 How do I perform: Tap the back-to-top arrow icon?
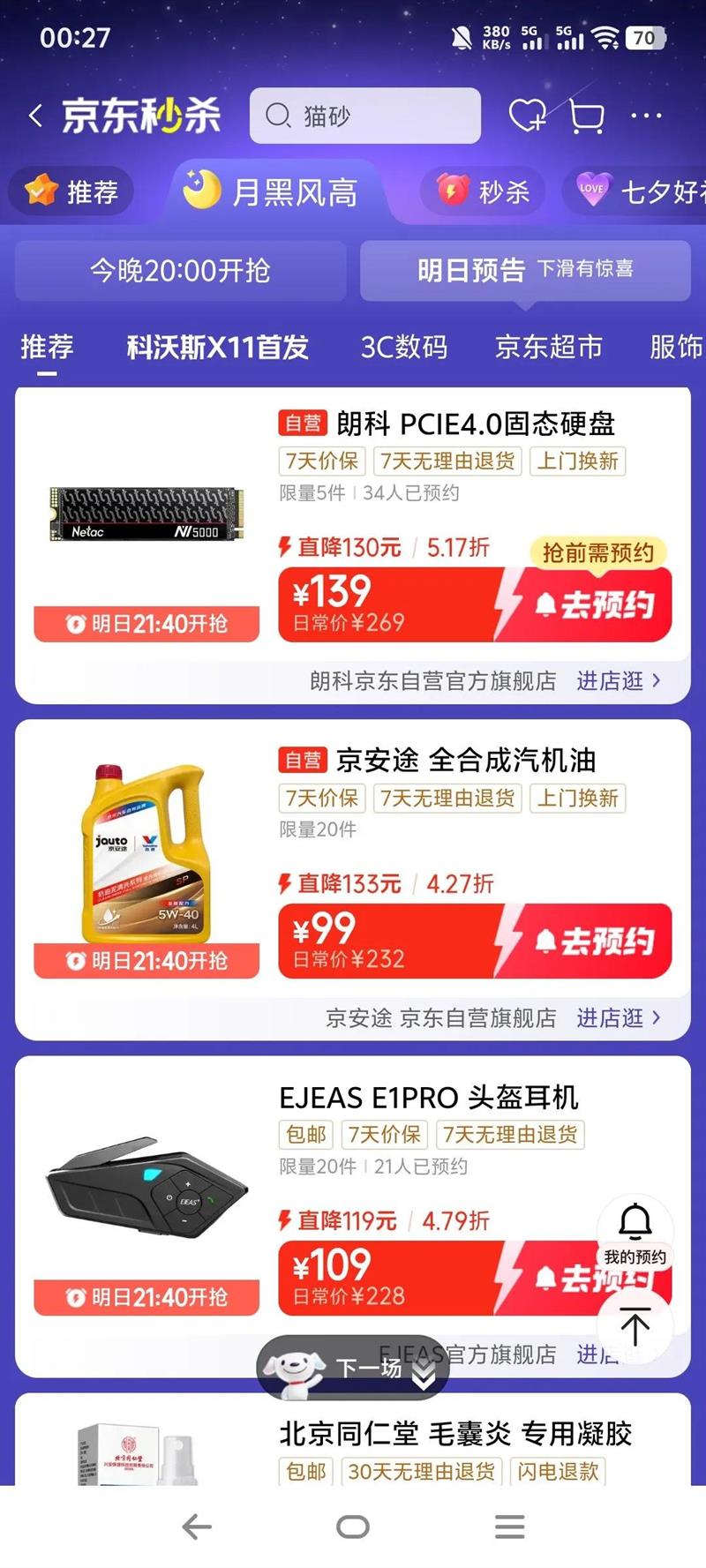point(635,1326)
